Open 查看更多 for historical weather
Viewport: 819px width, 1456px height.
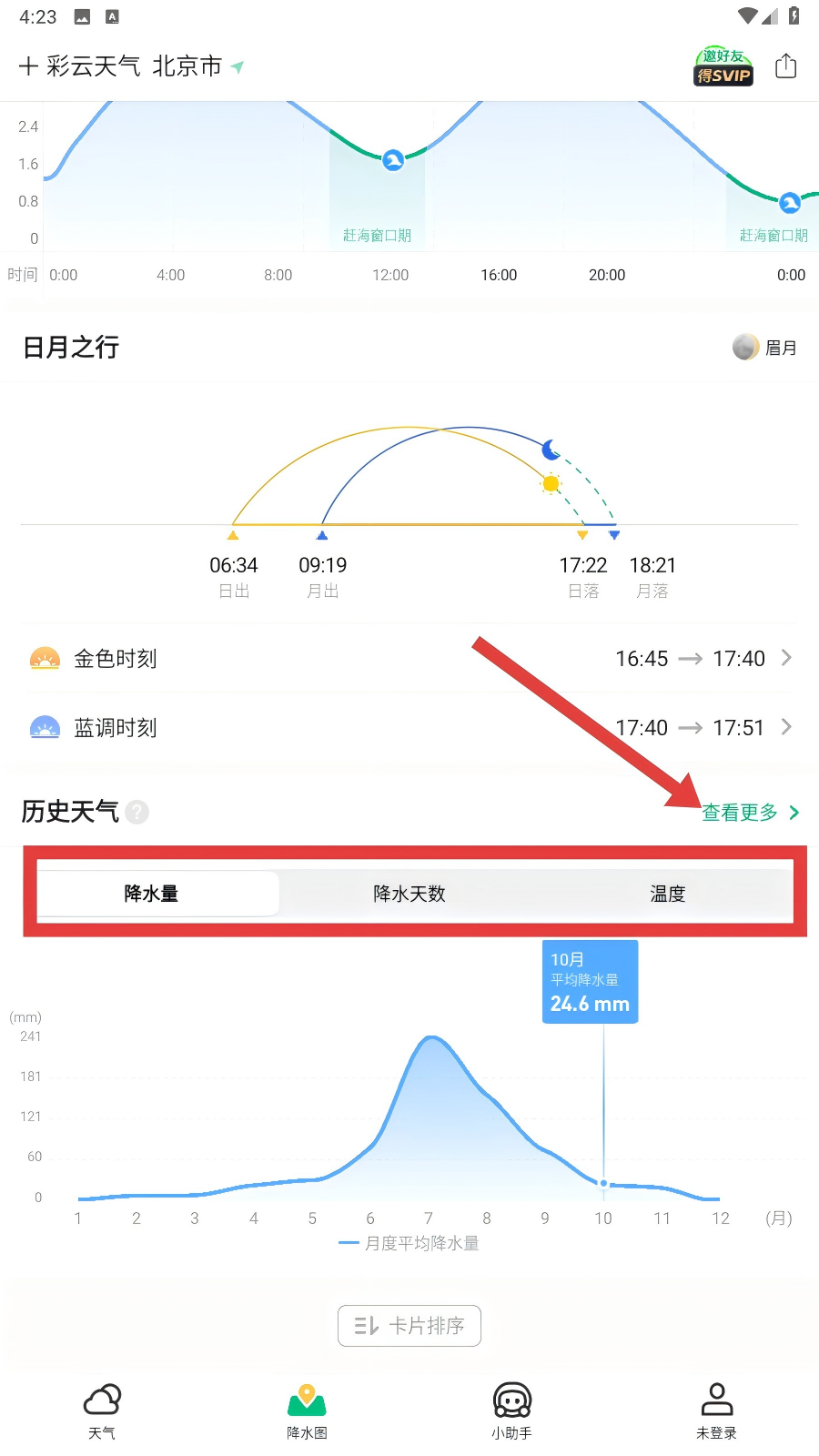tap(749, 812)
